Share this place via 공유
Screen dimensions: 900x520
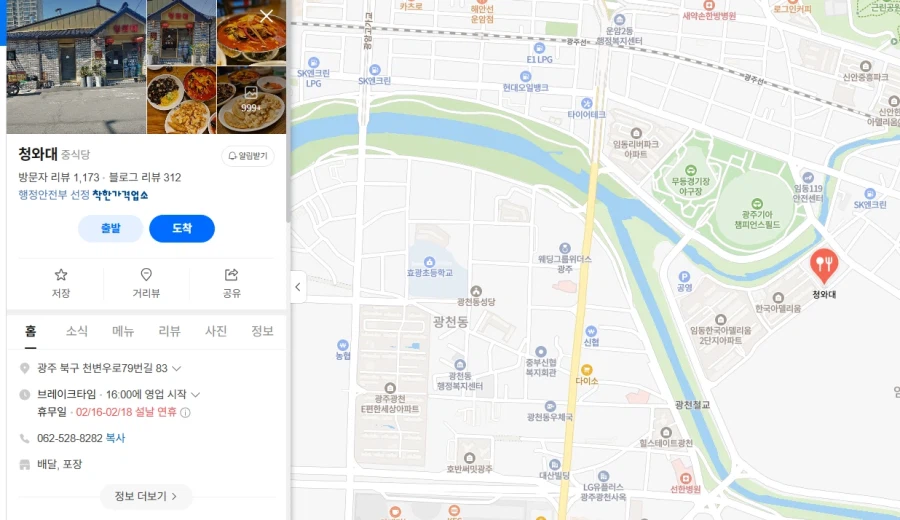pyautogui.click(x=232, y=283)
